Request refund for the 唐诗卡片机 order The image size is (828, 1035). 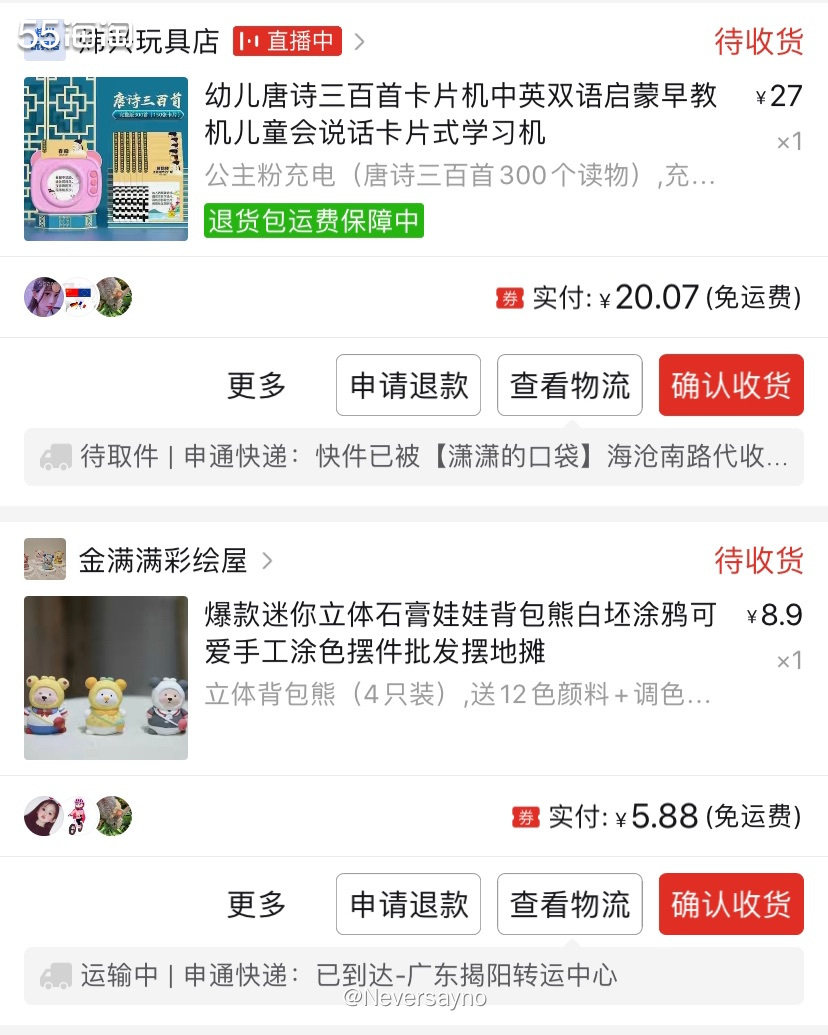(x=408, y=385)
